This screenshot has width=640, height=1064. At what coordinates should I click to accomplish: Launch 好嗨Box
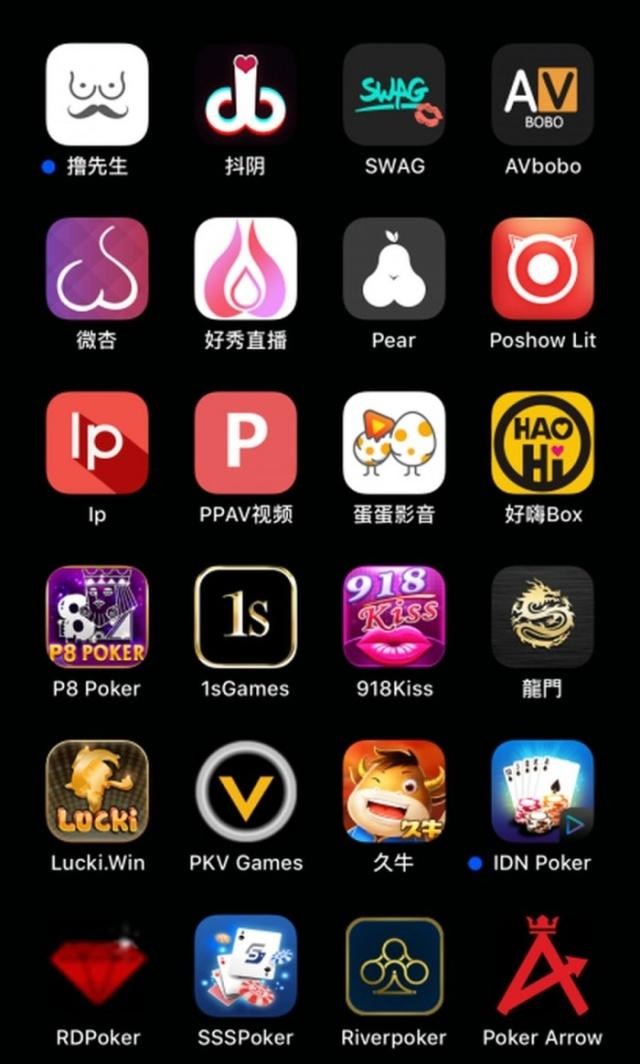click(x=542, y=442)
